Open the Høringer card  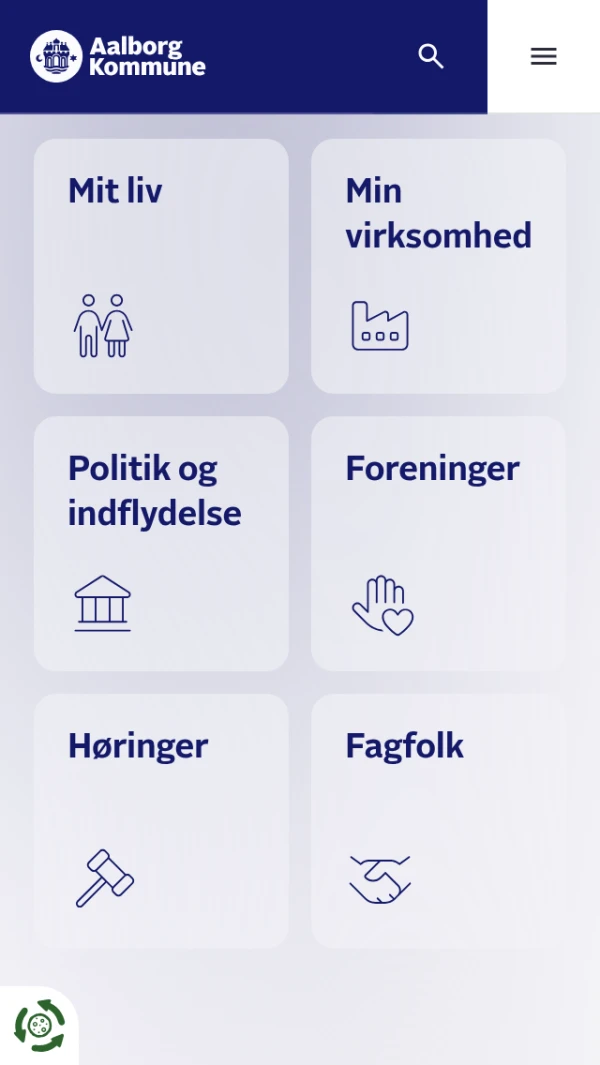coord(161,820)
